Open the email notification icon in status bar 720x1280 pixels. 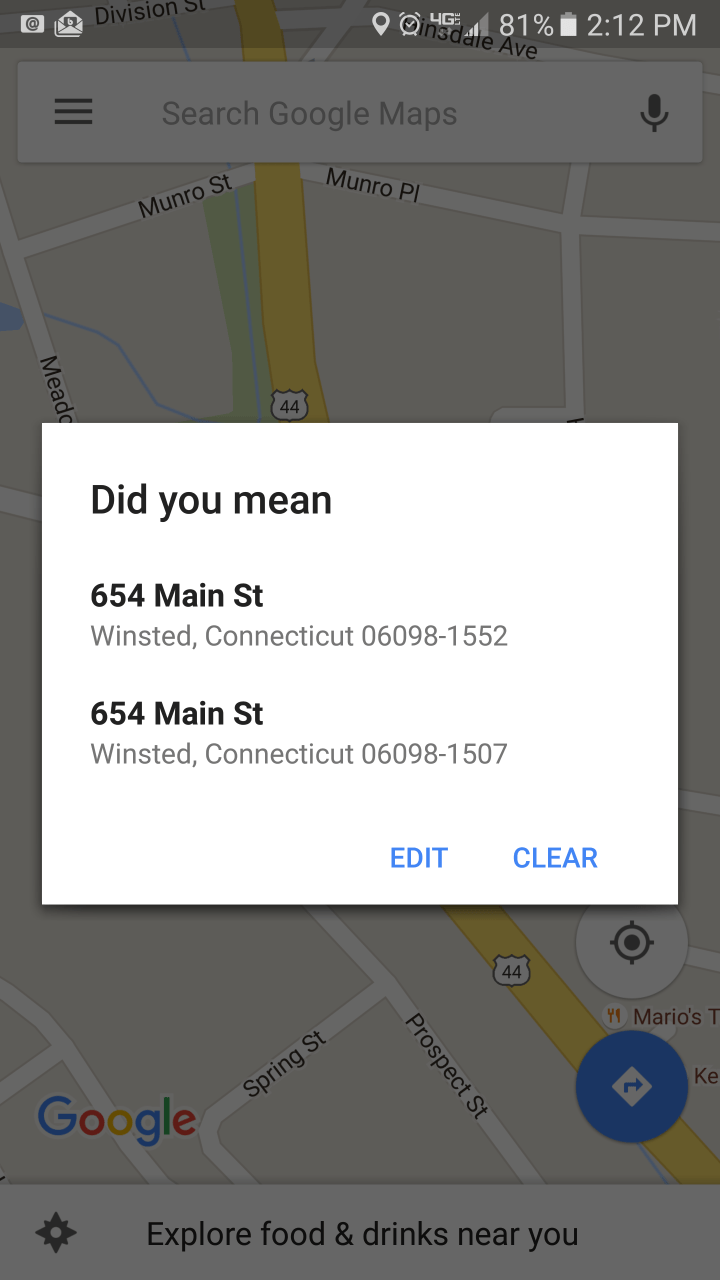[x=67, y=23]
